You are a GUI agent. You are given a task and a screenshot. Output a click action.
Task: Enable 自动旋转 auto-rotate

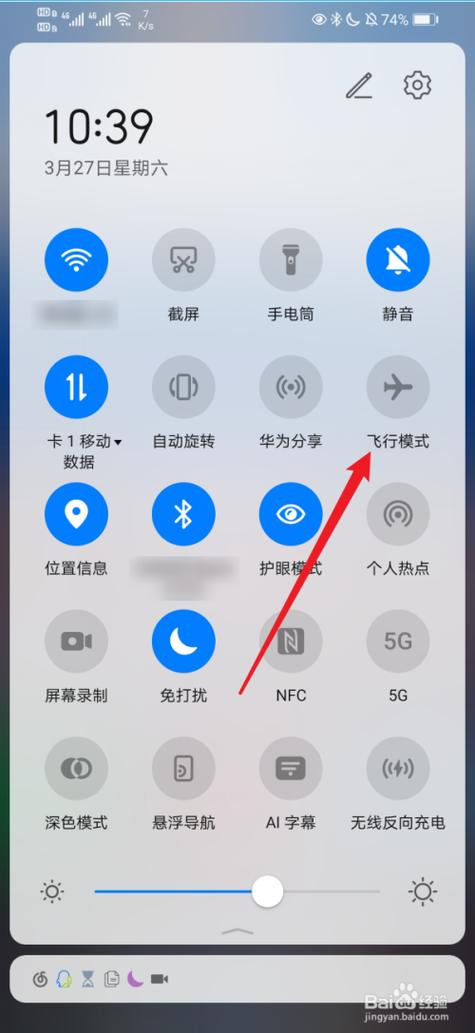tap(183, 387)
